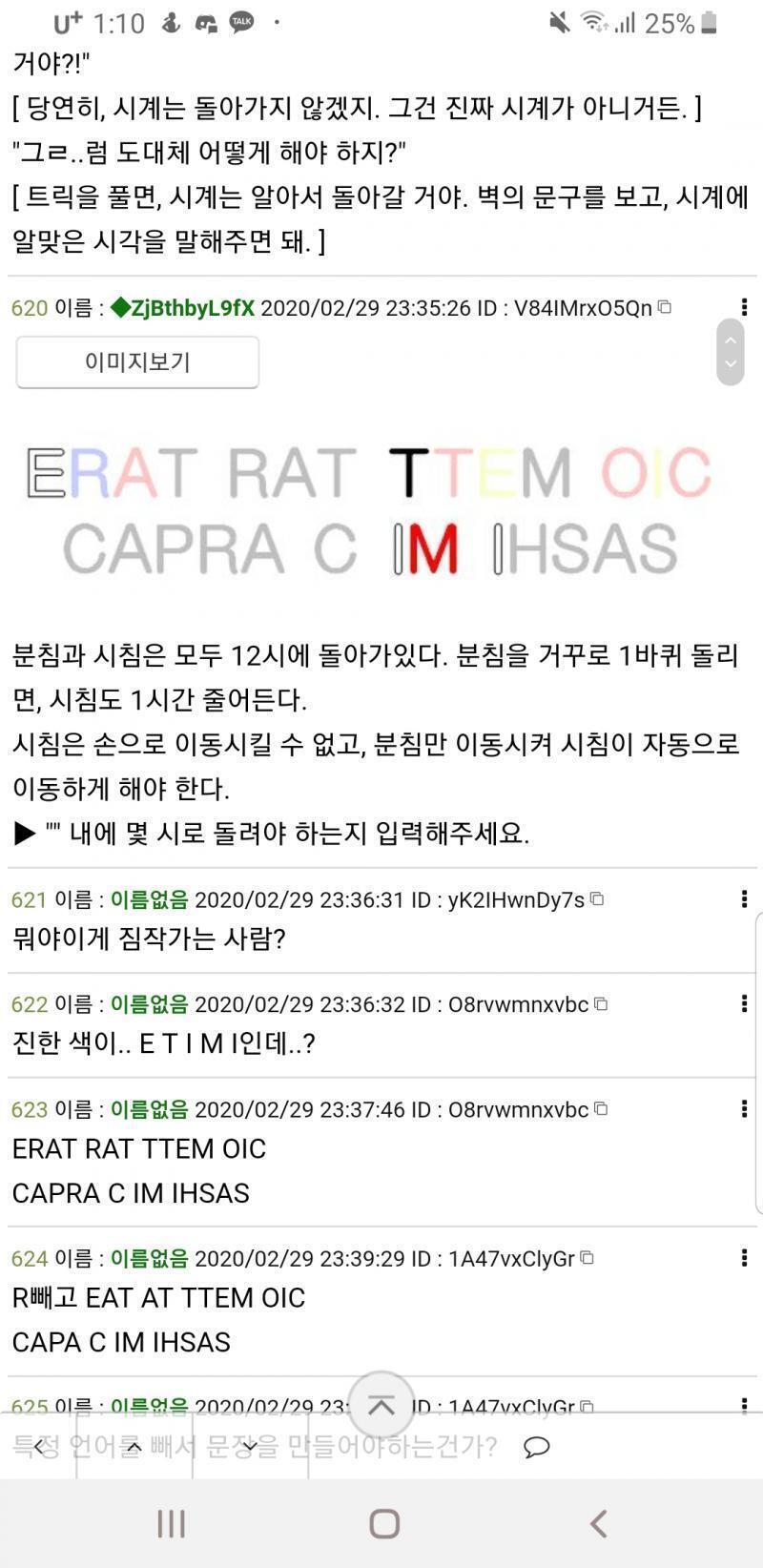Tap the left arrow in the bottom toolbar
This screenshot has height=1568, width=763.
click(x=39, y=1447)
